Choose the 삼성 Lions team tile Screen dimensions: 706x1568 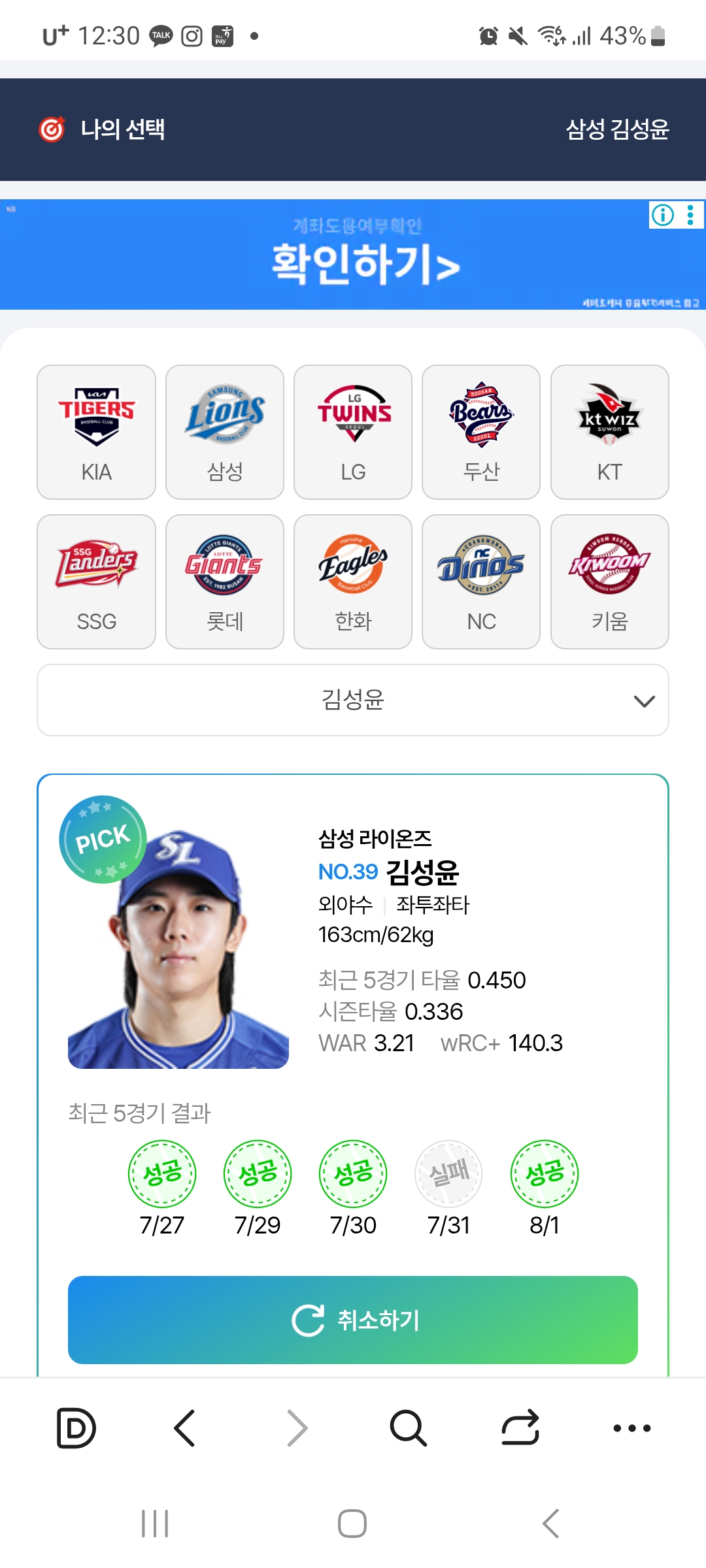[225, 432]
